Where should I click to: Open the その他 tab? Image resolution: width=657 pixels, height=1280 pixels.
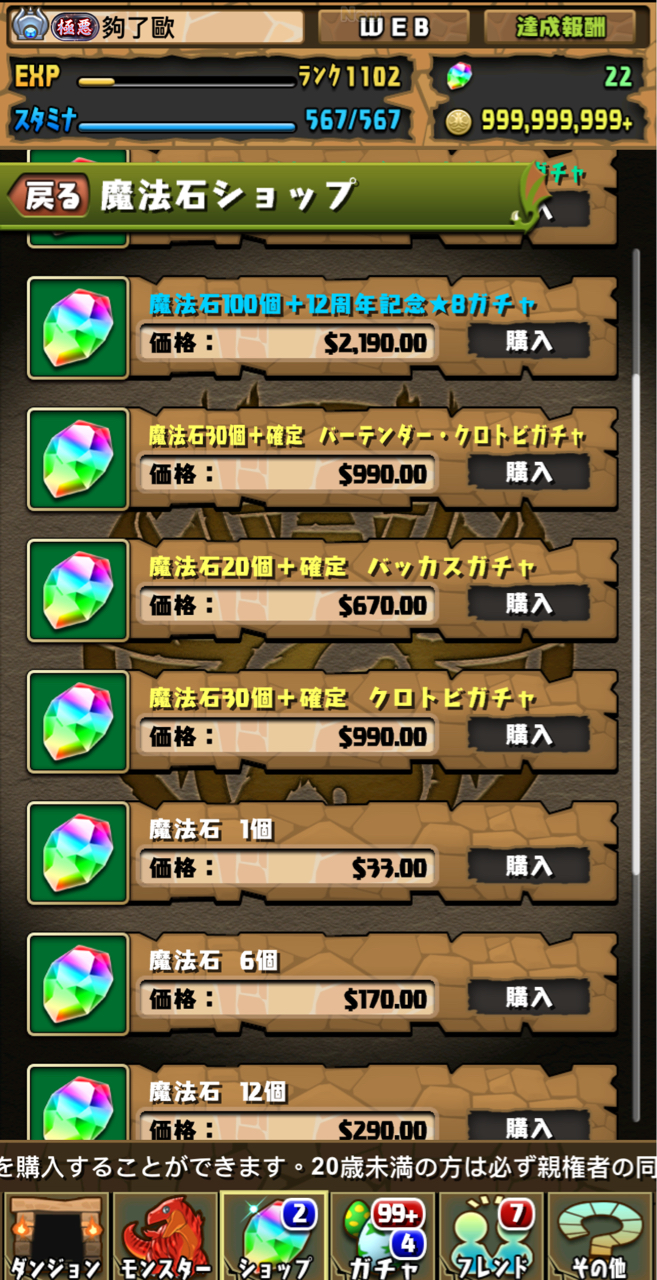coord(600,1235)
